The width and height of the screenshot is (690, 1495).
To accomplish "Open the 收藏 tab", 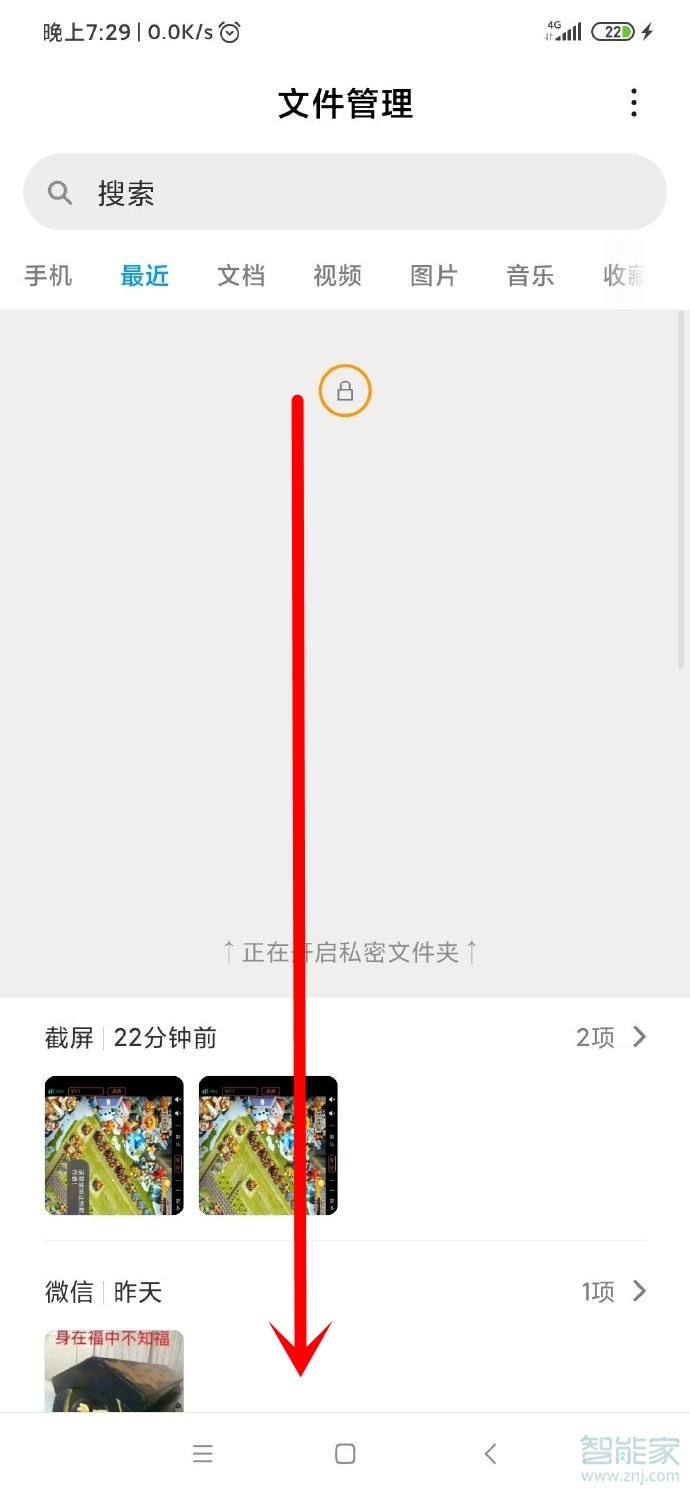I will coord(625,275).
